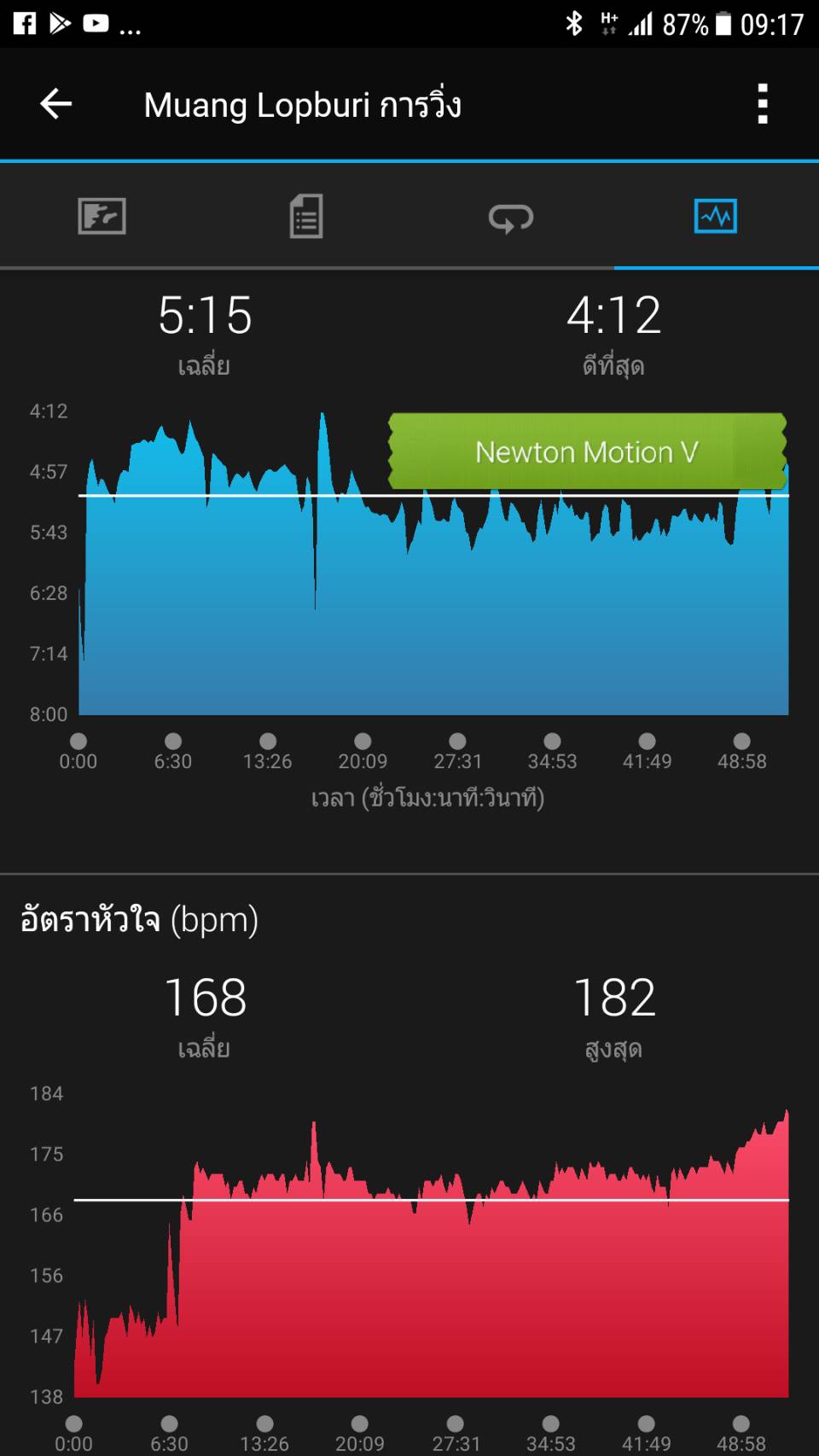This screenshot has height=1456, width=819.
Task: Switch to the stats details list tab
Action: click(x=306, y=216)
